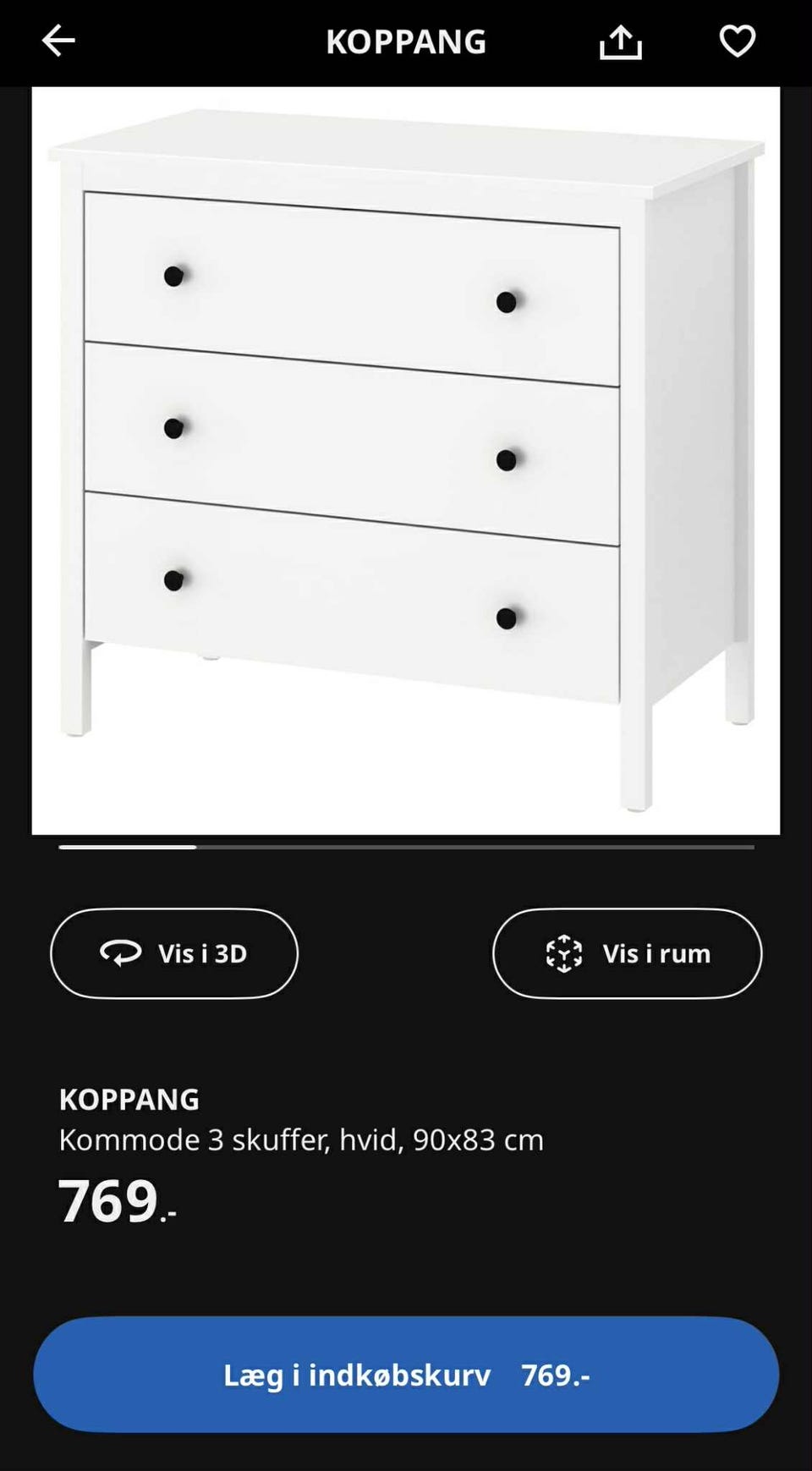This screenshot has width=812, height=1471.
Task: Share the KOPPANG product
Action: click(x=621, y=41)
